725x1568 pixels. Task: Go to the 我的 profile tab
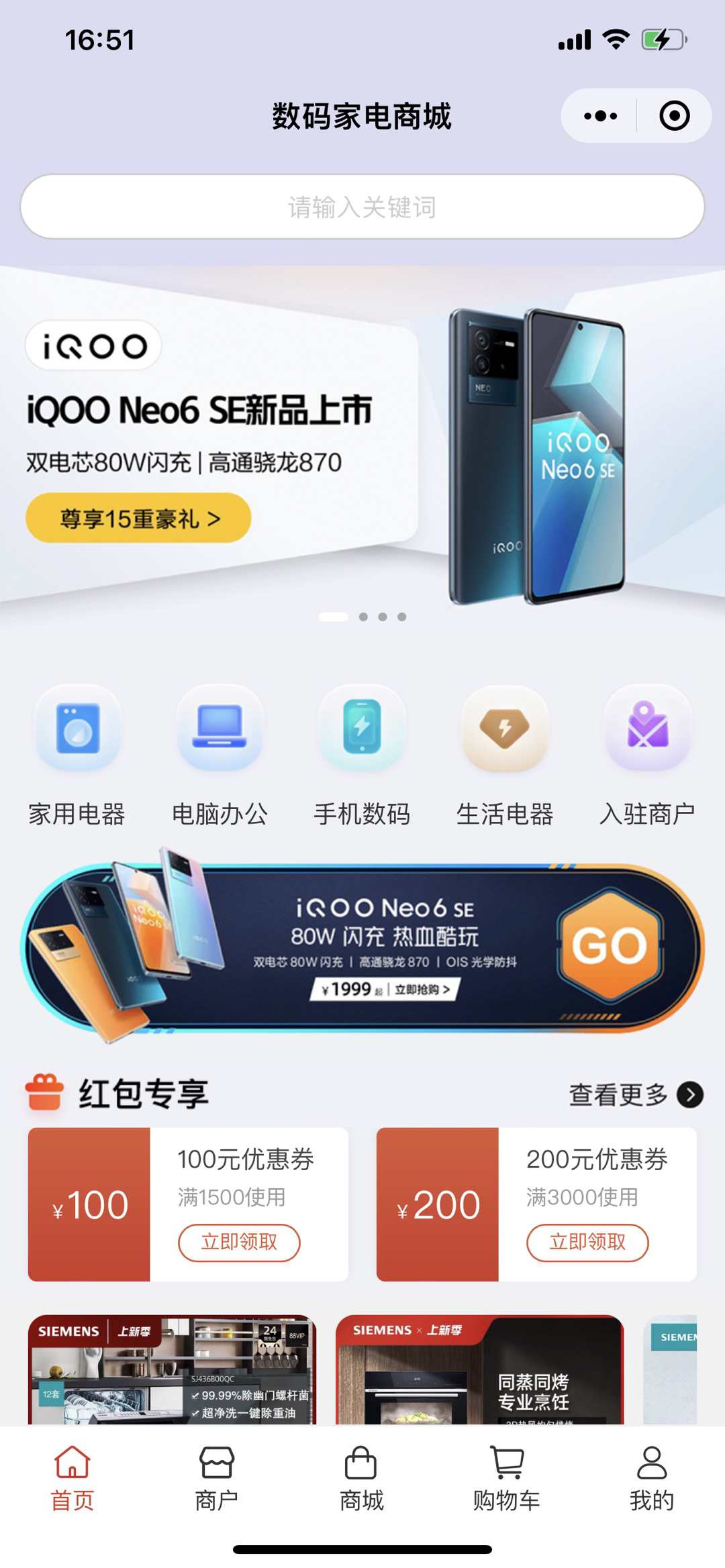pyautogui.click(x=651, y=1479)
